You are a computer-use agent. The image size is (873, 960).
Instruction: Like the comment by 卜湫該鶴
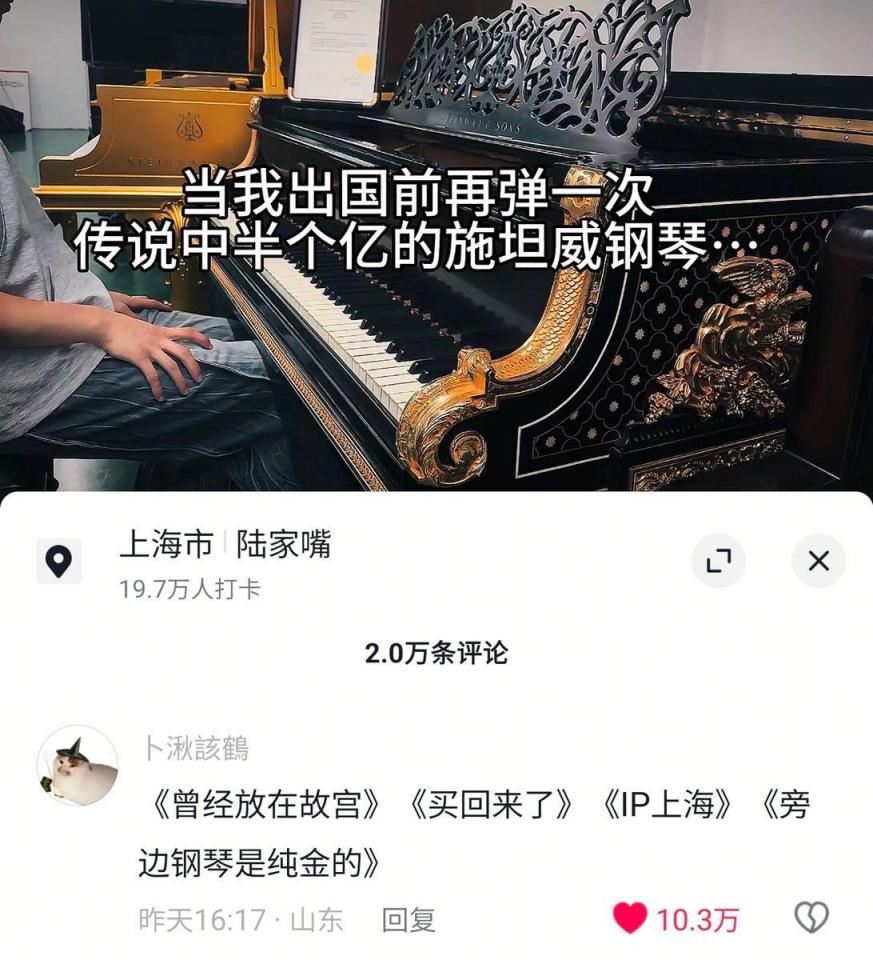pos(630,918)
